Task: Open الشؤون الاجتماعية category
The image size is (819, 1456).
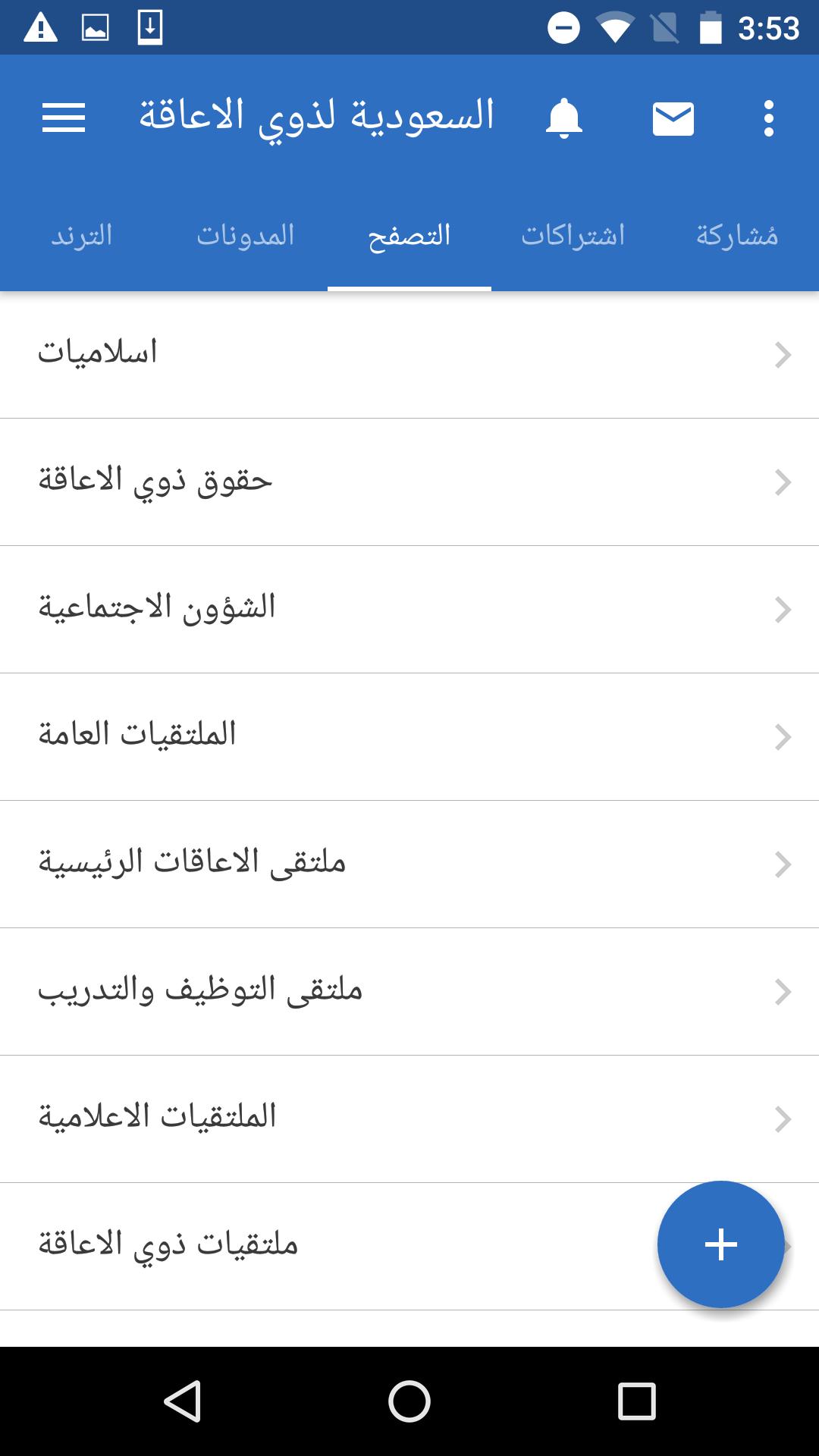Action: 409,609
